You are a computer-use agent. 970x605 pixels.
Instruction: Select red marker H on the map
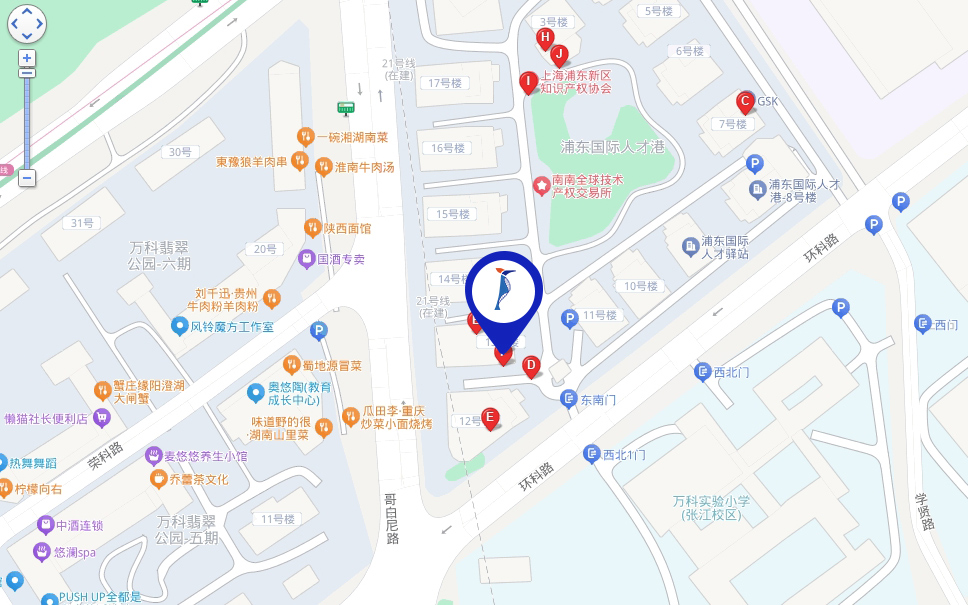click(545, 38)
